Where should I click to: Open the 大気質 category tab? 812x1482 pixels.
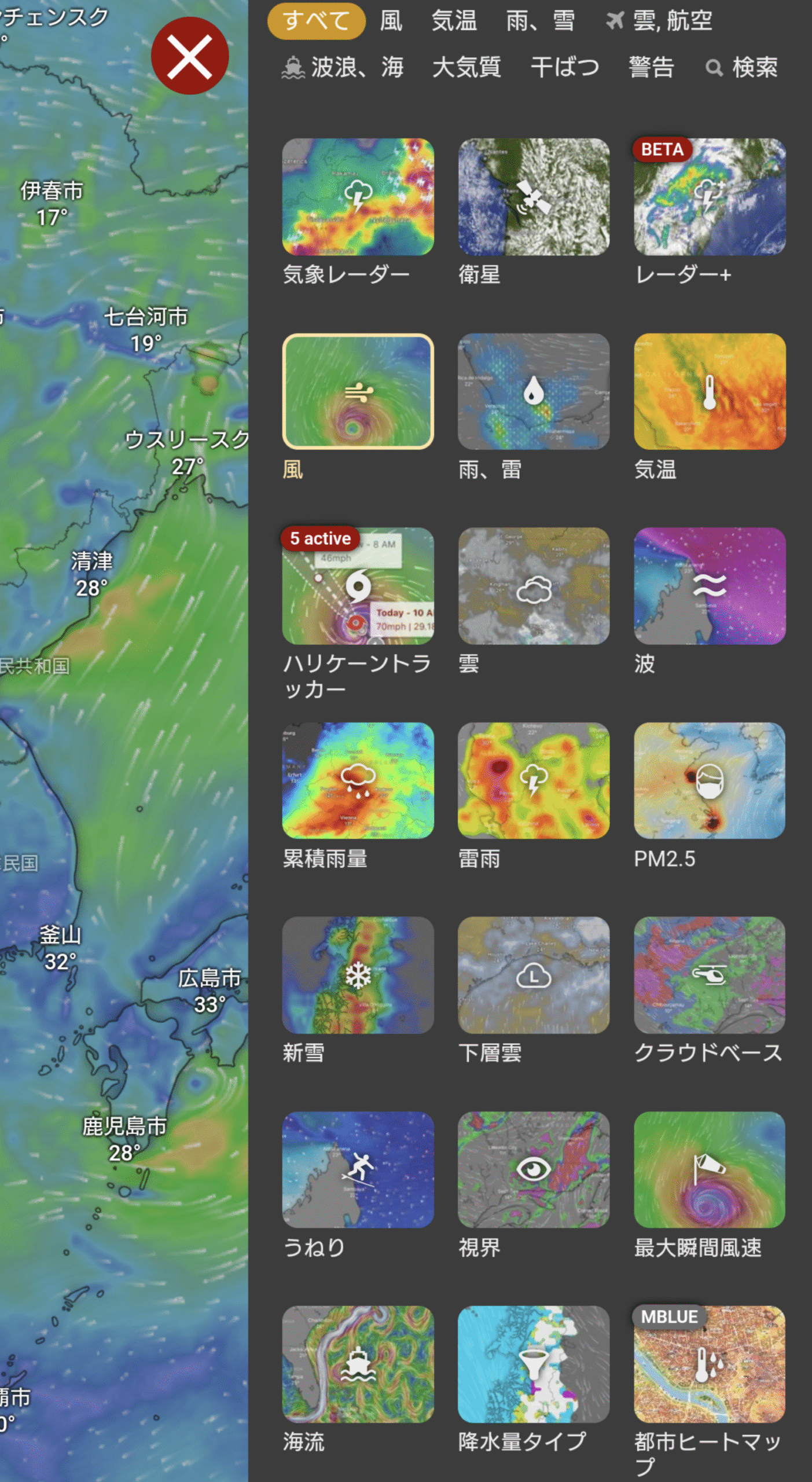466,68
